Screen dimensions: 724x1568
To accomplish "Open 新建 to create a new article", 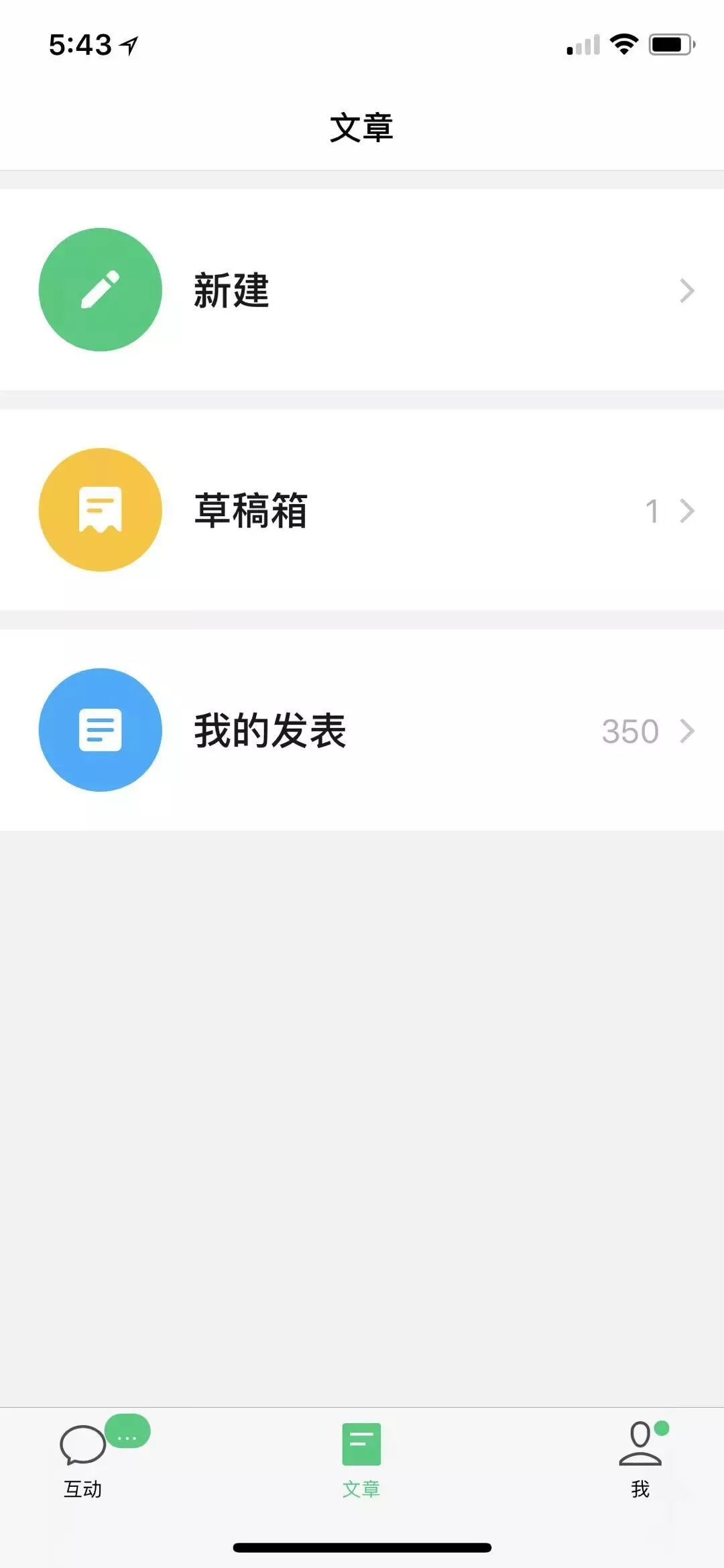I will click(x=362, y=290).
